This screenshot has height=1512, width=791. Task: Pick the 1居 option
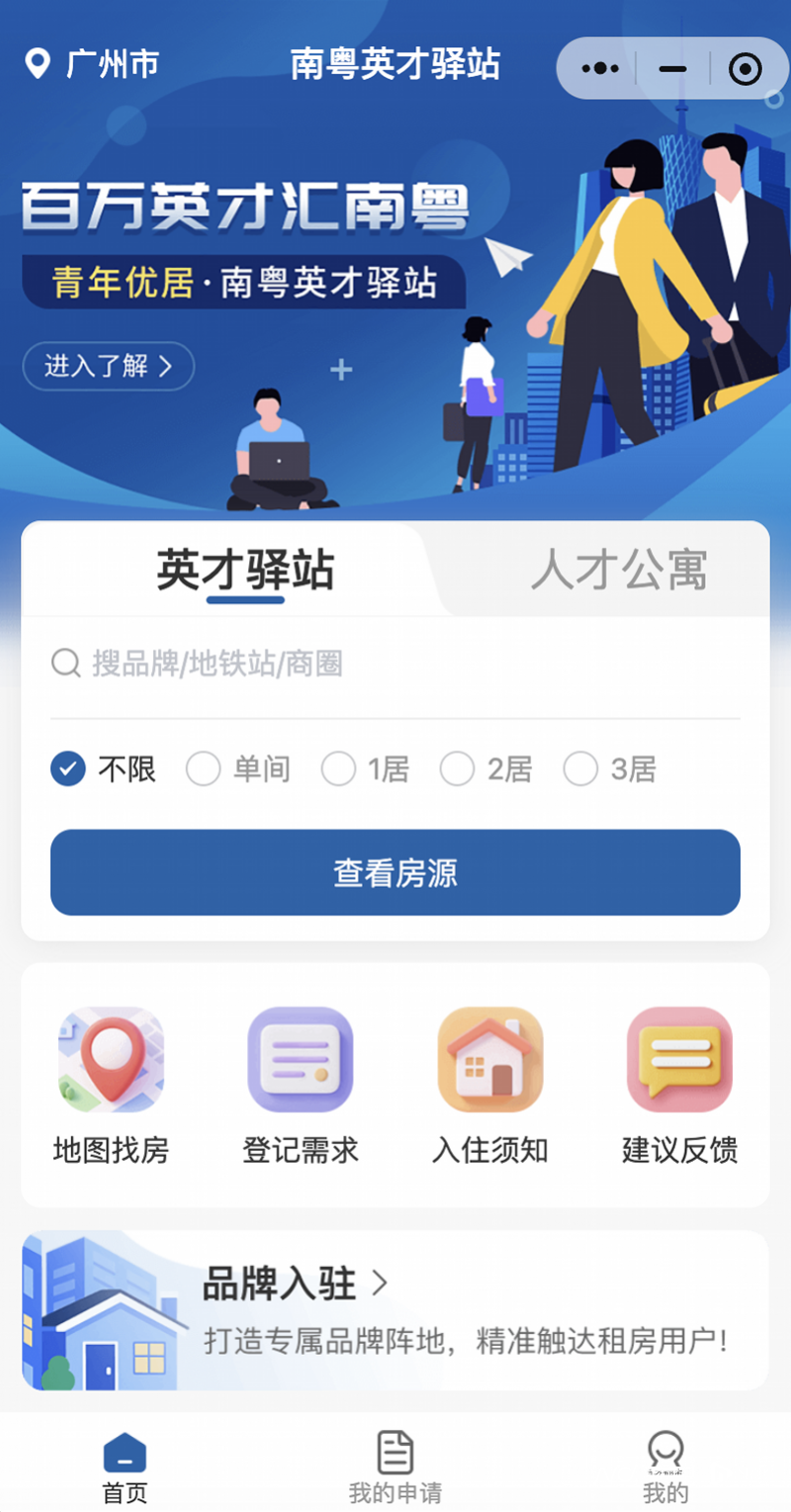point(365,768)
